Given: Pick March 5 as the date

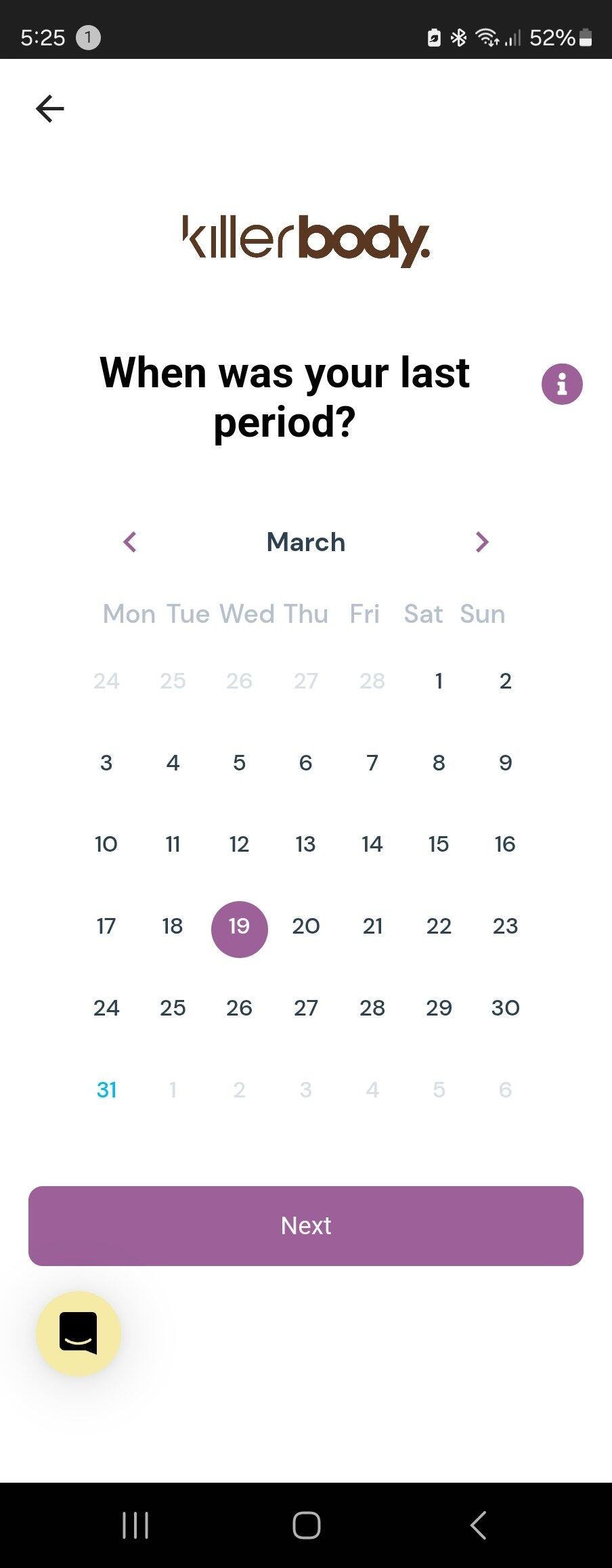Looking at the screenshot, I should (x=239, y=762).
